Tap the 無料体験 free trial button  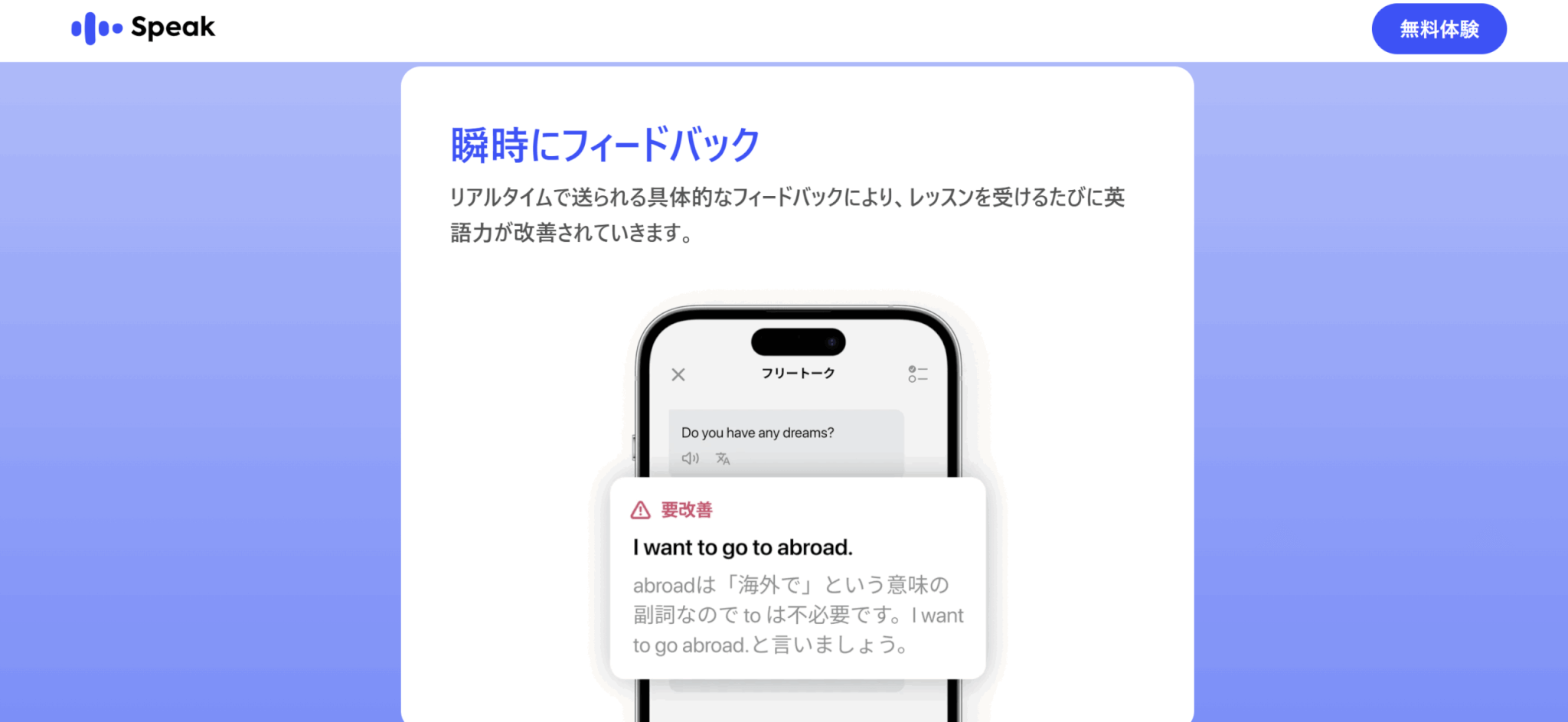[1439, 29]
